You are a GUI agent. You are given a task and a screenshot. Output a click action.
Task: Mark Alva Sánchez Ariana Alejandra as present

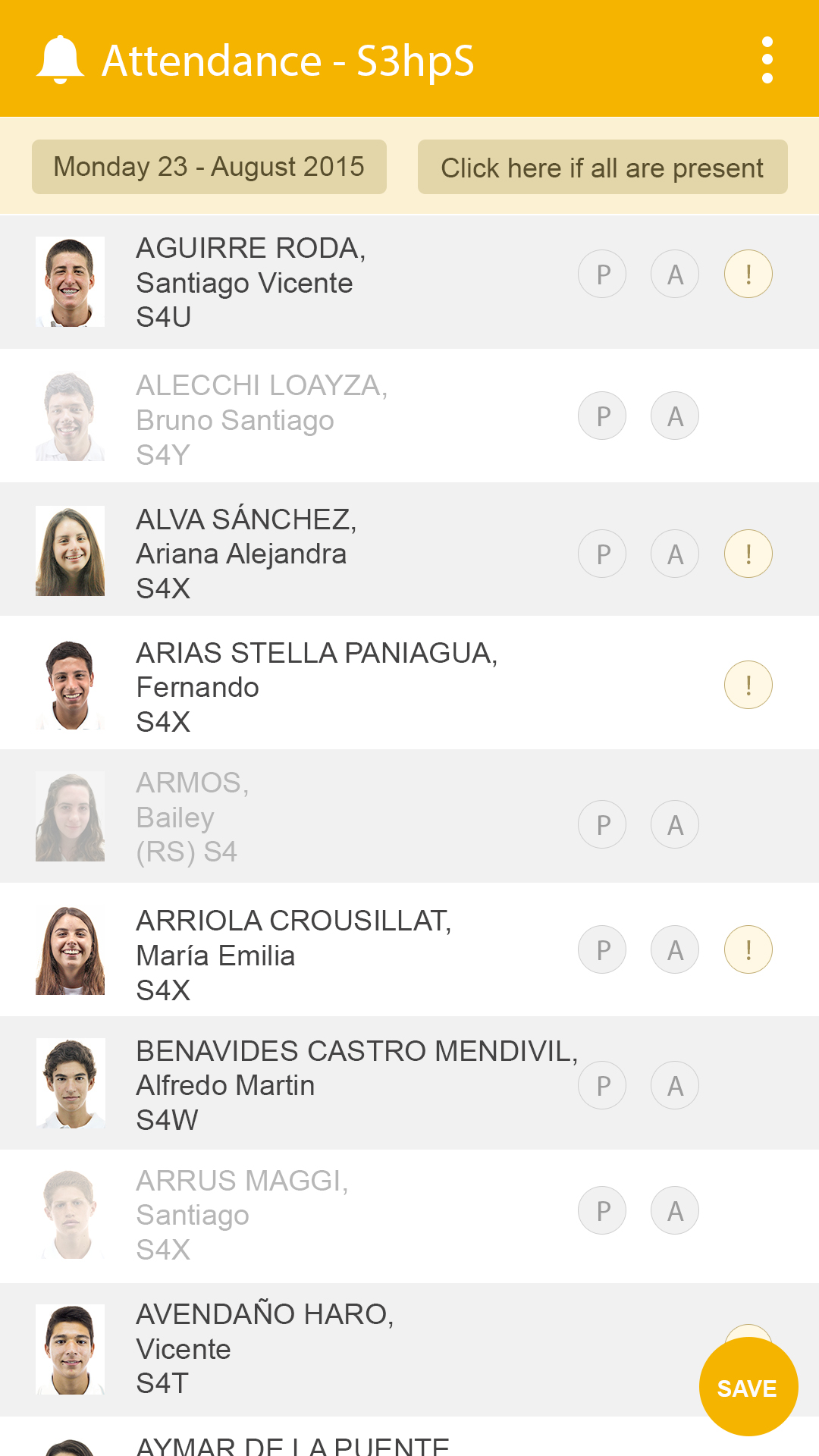602,554
